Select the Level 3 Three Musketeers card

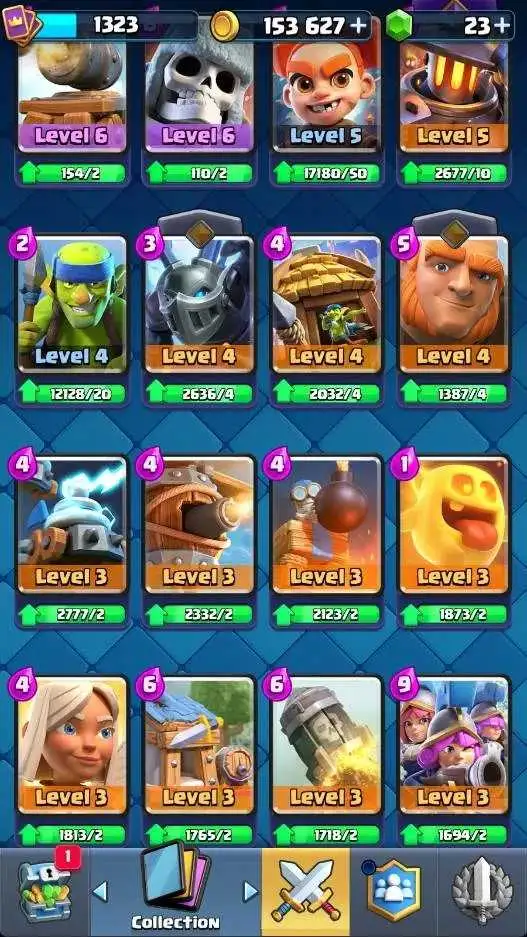click(x=454, y=745)
